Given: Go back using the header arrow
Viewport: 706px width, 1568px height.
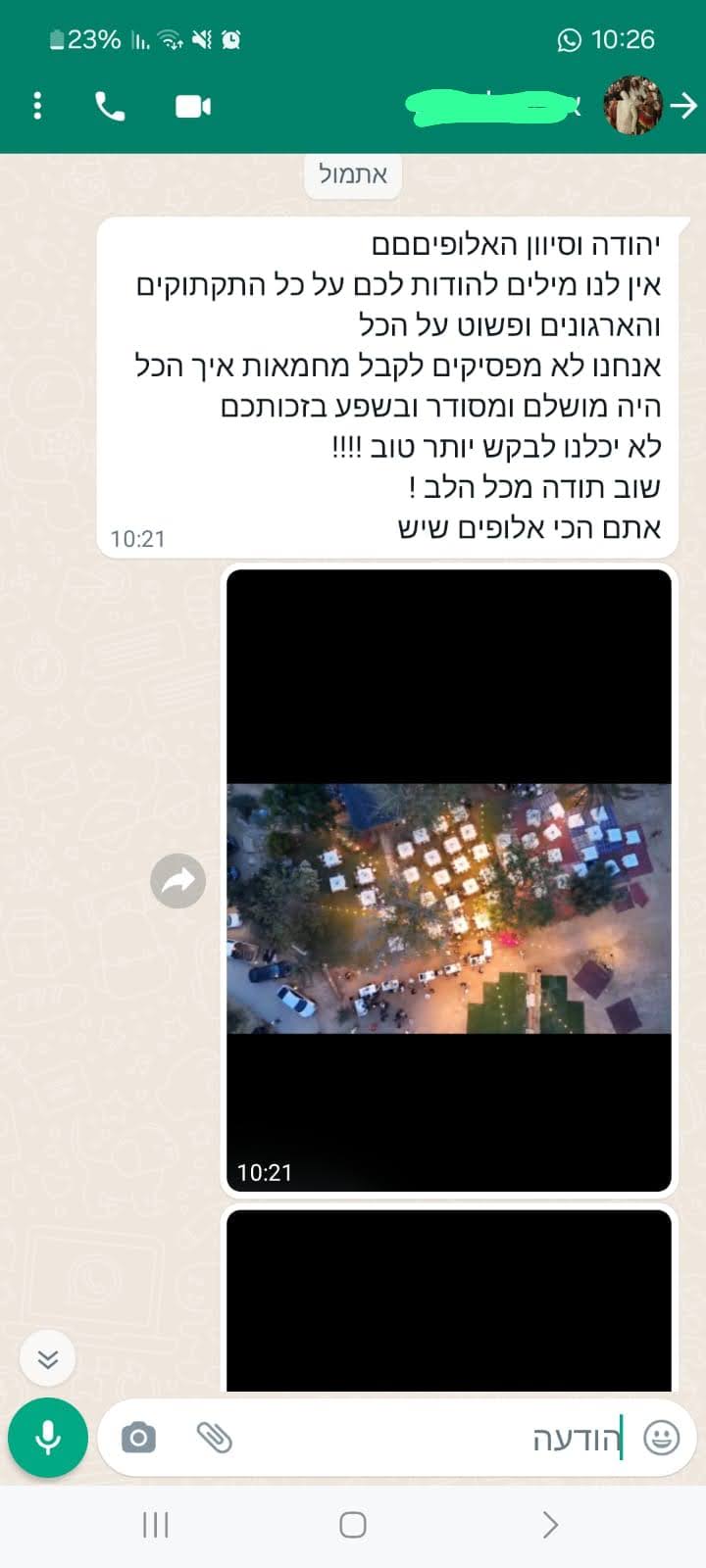Looking at the screenshot, I should coord(684,106).
